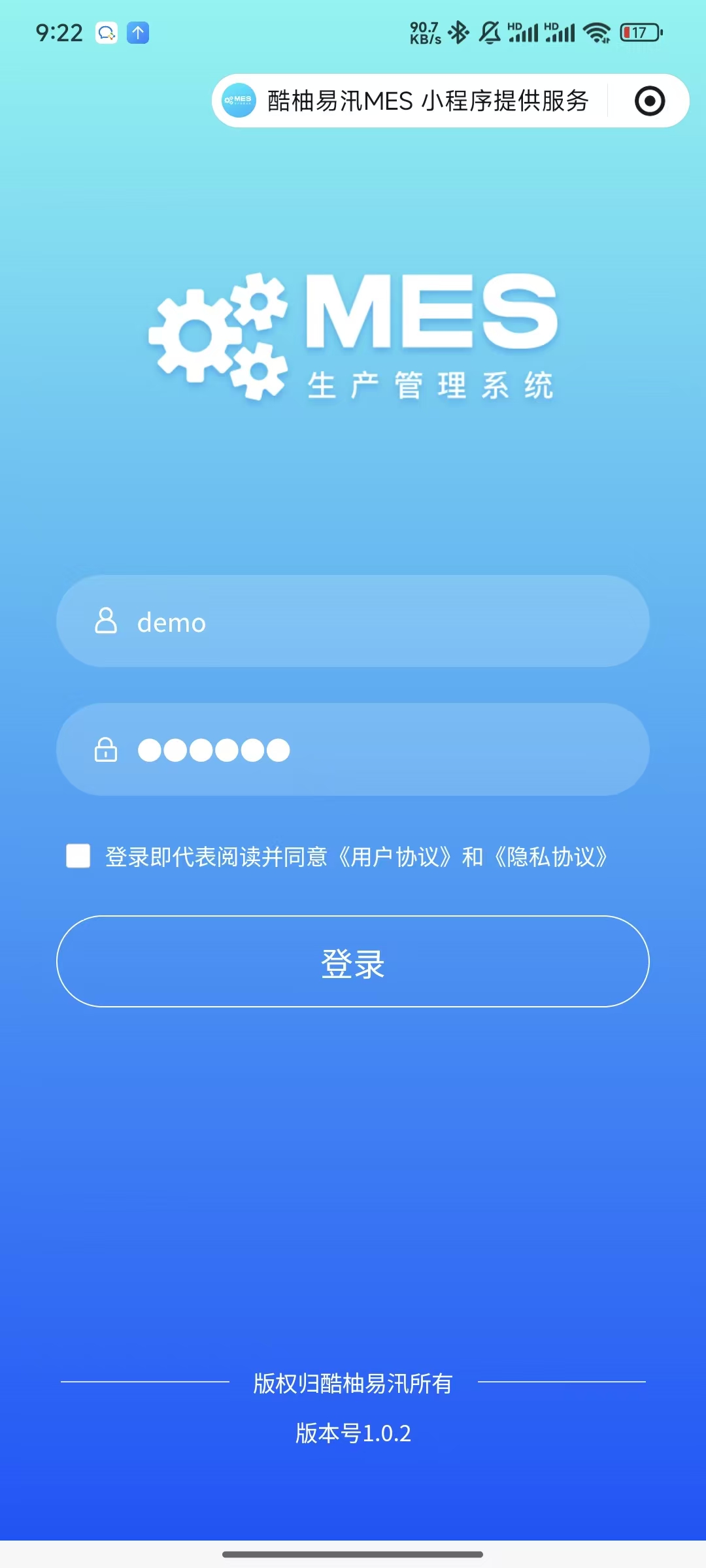706x1568 pixels.
Task: Check the agreement checkbox
Action: pyautogui.click(x=78, y=856)
